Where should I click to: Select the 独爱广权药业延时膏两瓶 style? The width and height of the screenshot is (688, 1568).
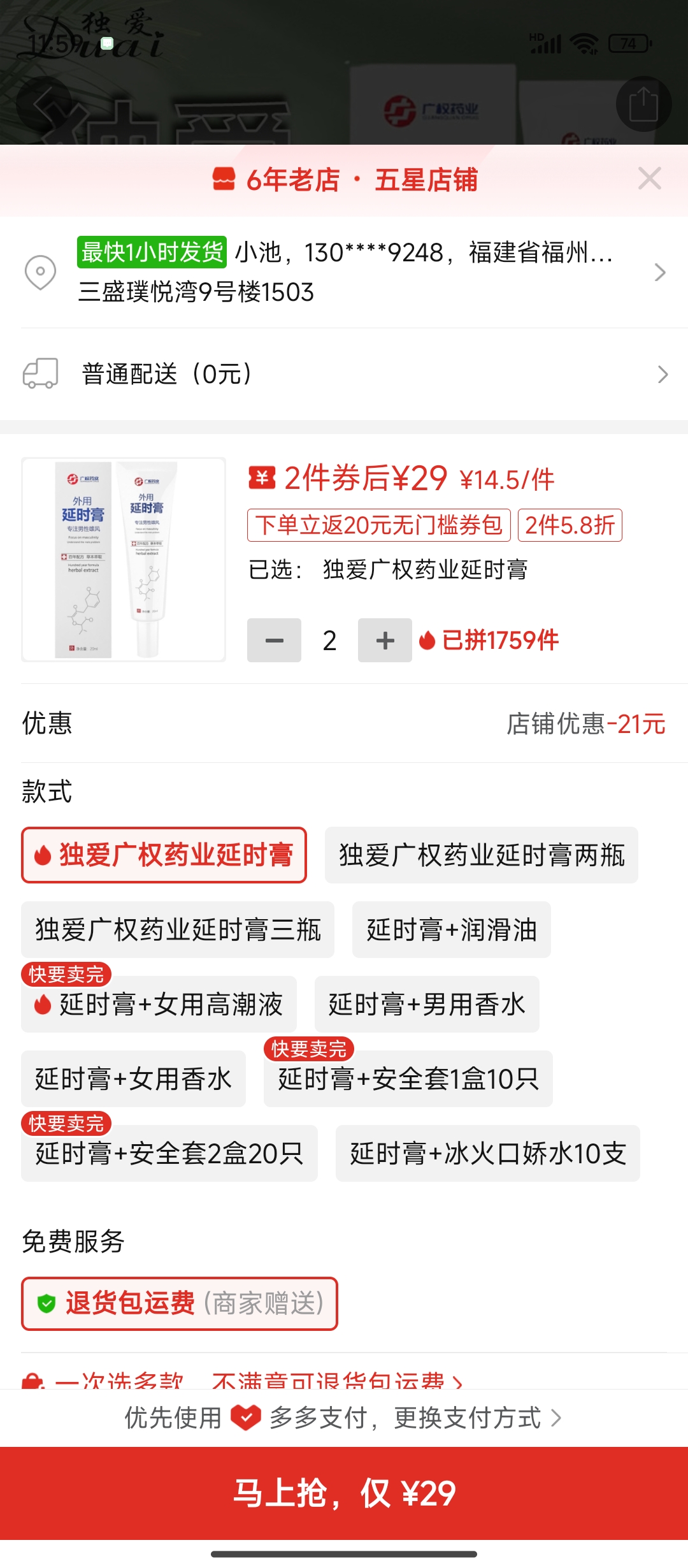point(481,855)
